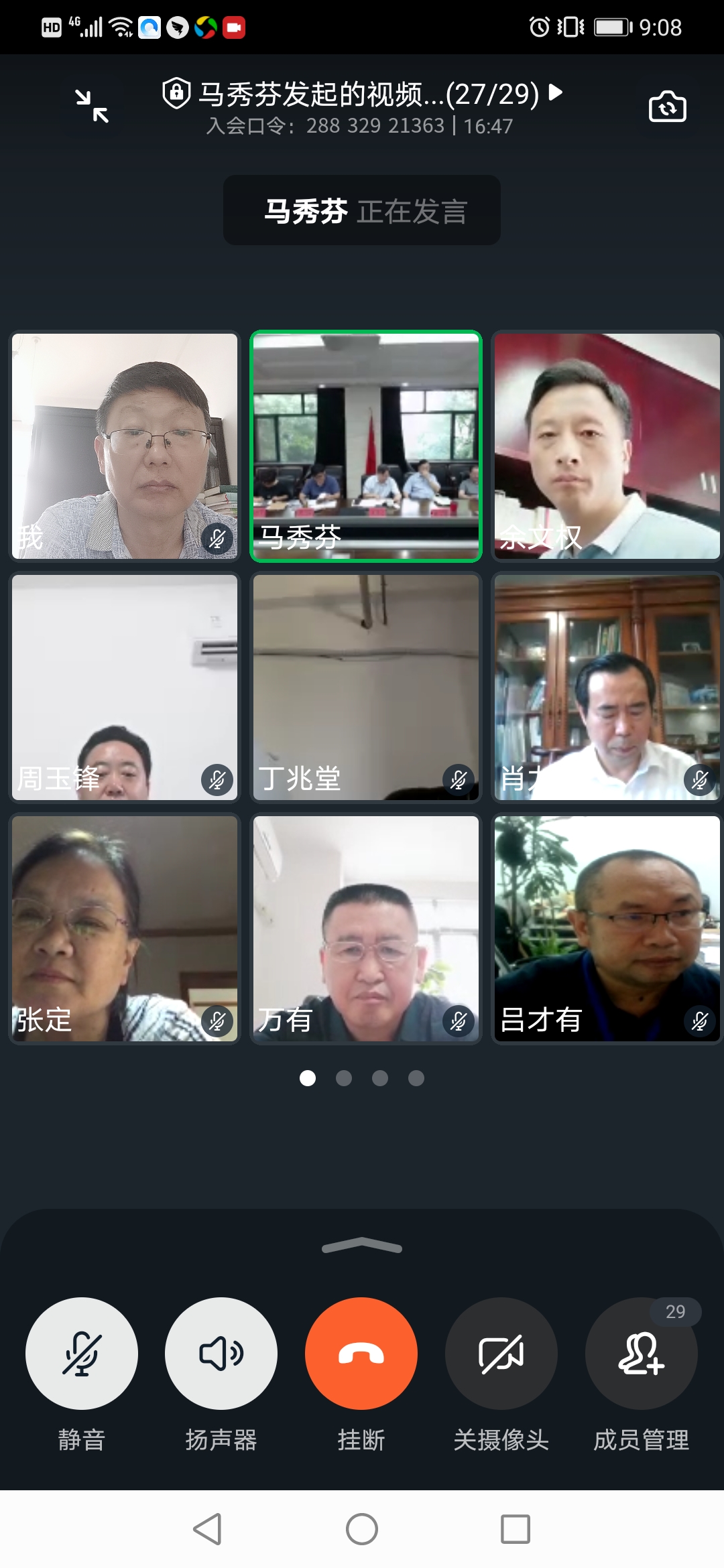Go back with the system back button

coord(208,1529)
